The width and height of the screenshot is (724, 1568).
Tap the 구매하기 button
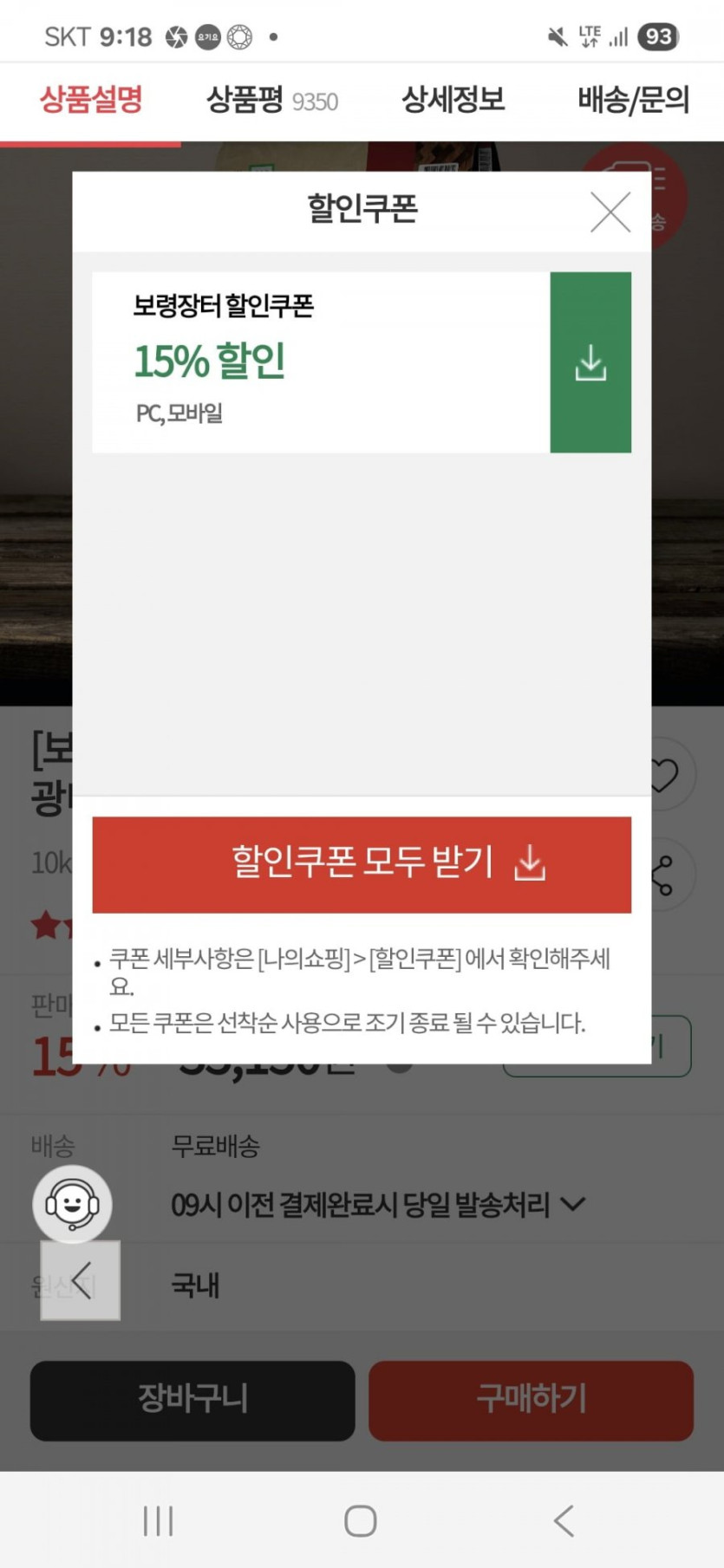point(532,1401)
